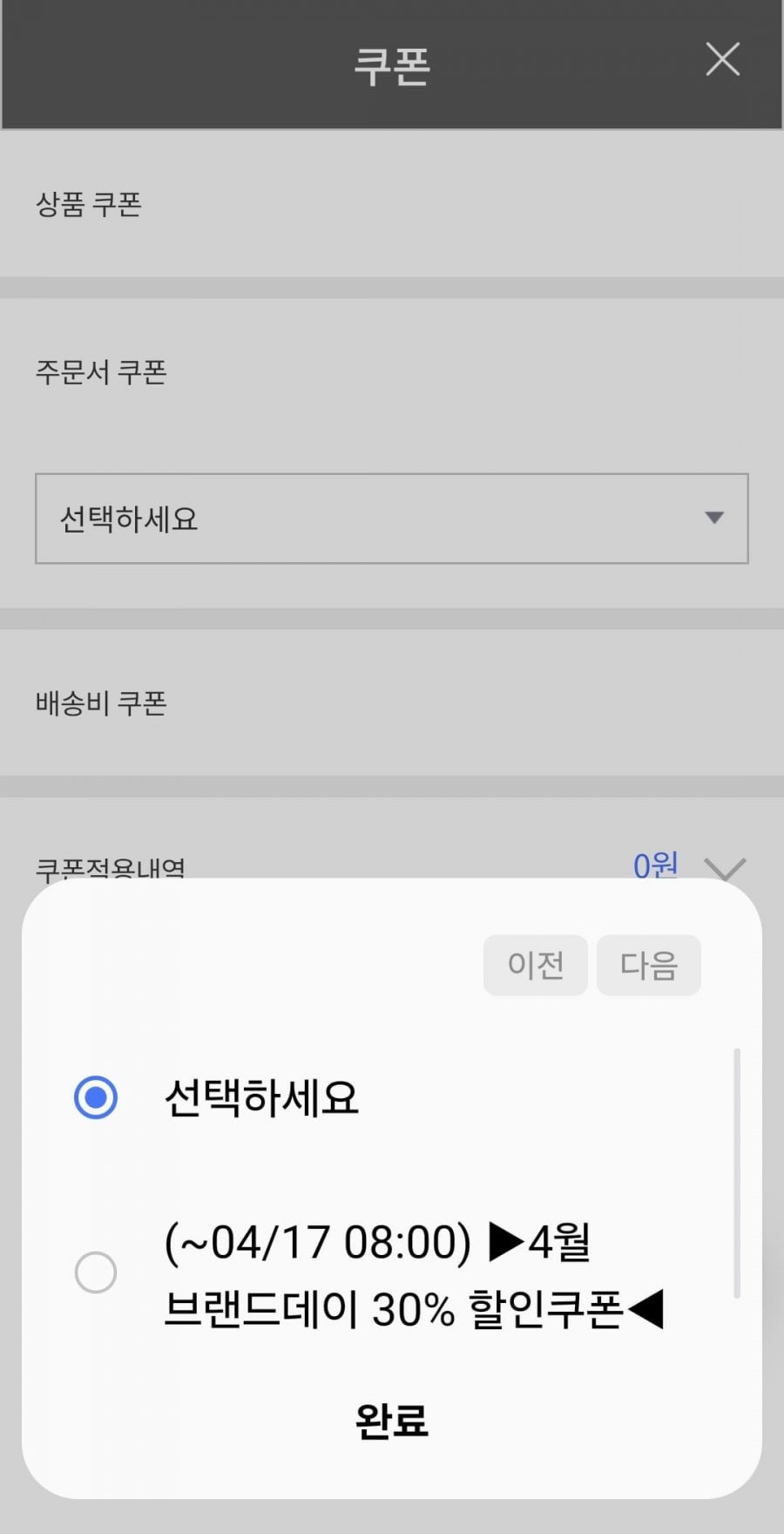Open the 주문서 쿠폰 dropdown
This screenshot has width=784, height=1534.
(392, 519)
